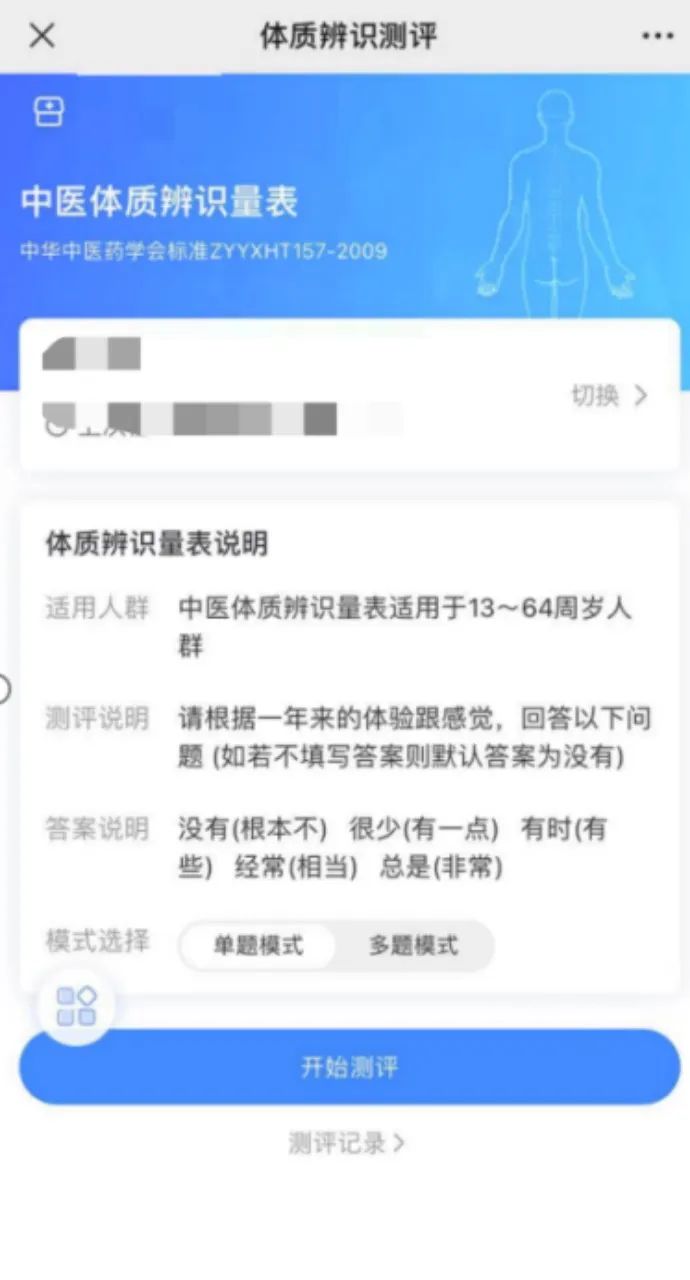Close the 体质辨识测评 page

(41, 36)
